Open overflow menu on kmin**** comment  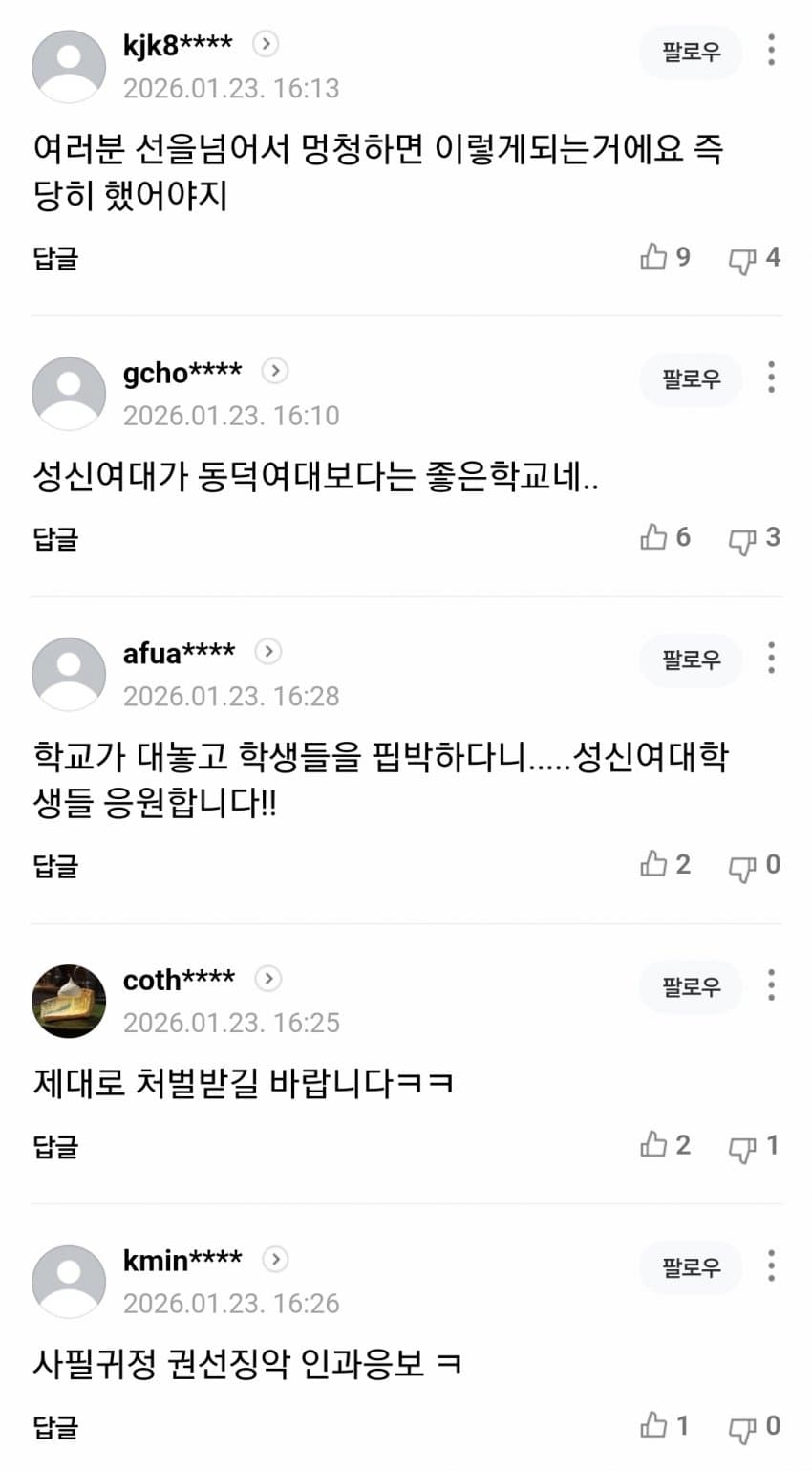point(771,1265)
